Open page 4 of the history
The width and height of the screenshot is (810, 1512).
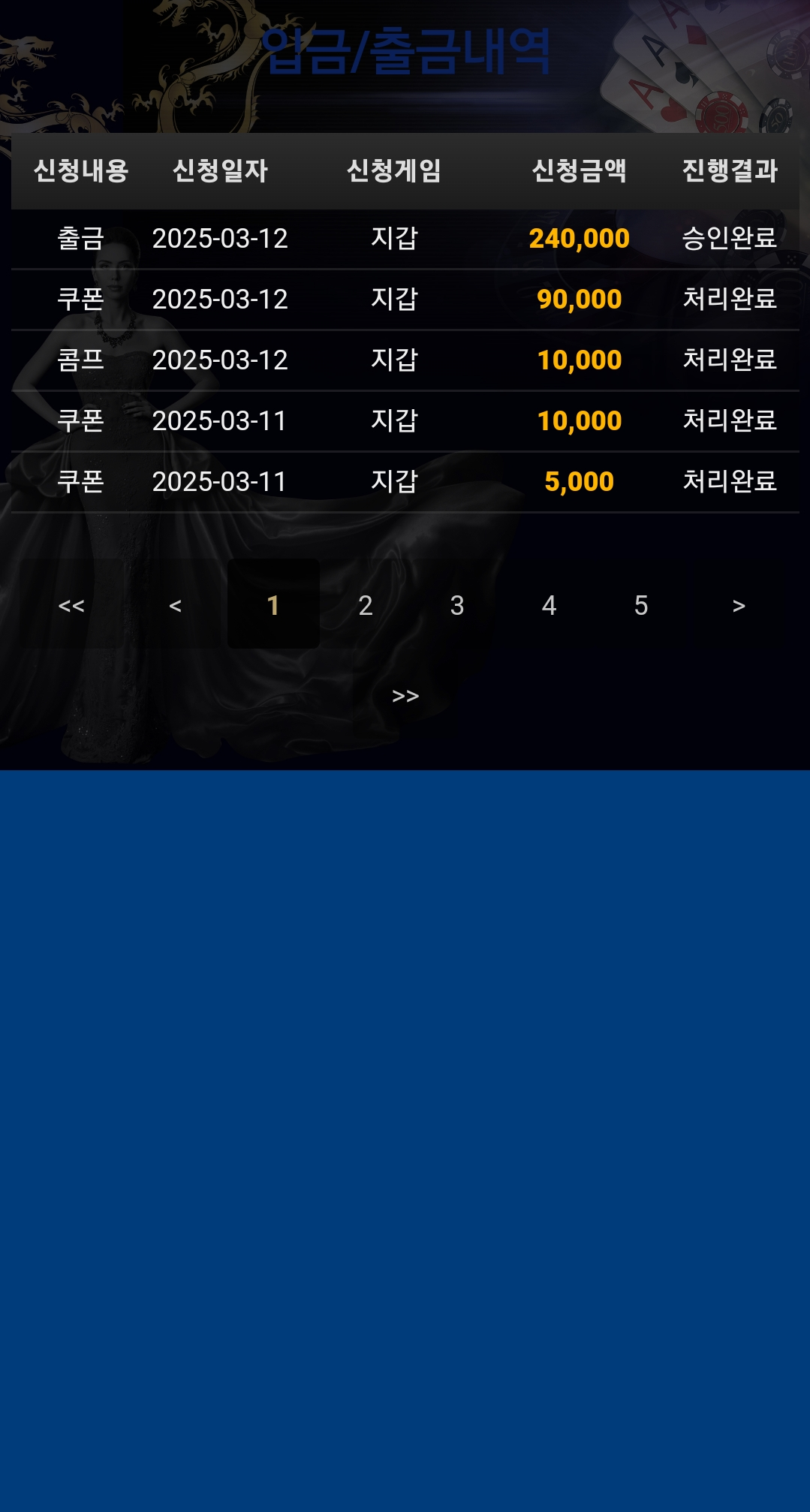click(x=549, y=605)
